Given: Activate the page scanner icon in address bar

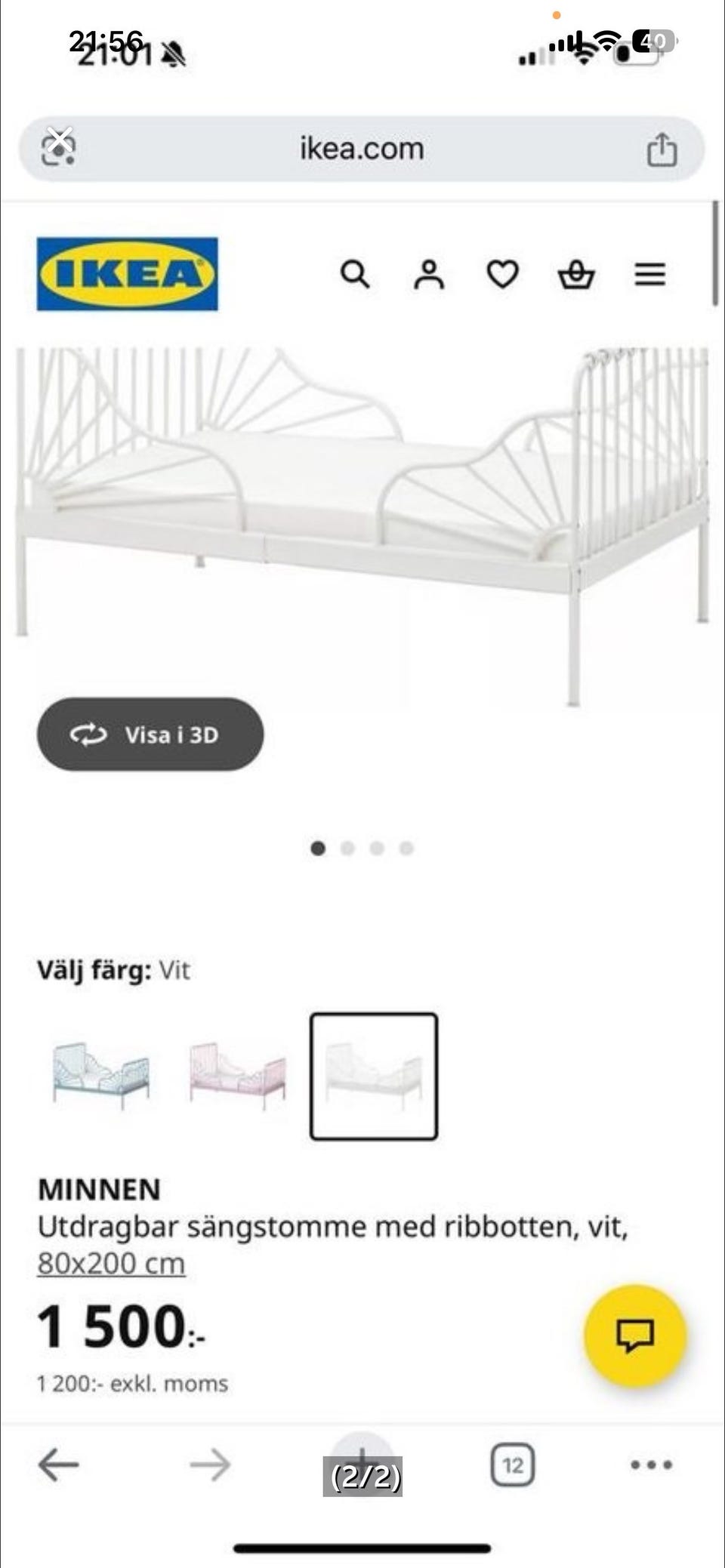Looking at the screenshot, I should click(60, 148).
